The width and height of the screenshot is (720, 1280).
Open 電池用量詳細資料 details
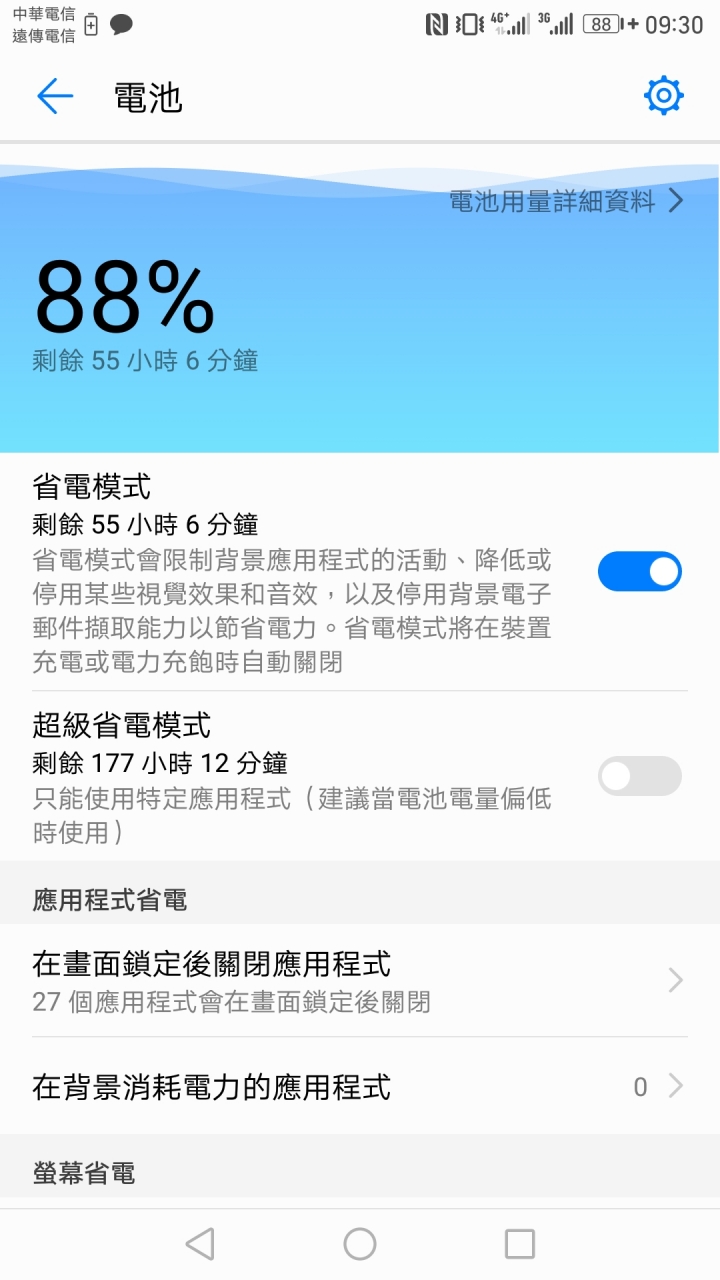coord(566,202)
